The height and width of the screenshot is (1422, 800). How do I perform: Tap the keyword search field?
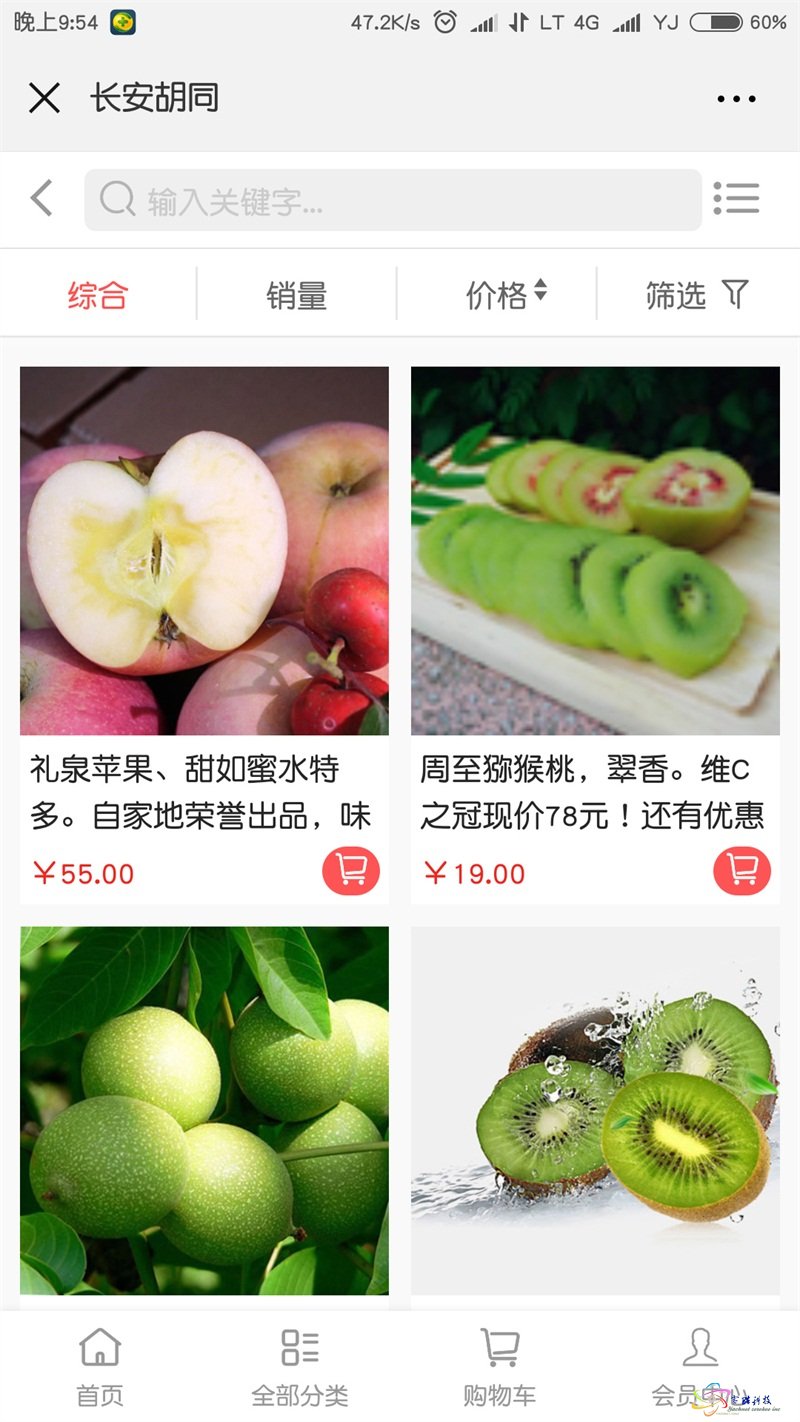coord(393,200)
